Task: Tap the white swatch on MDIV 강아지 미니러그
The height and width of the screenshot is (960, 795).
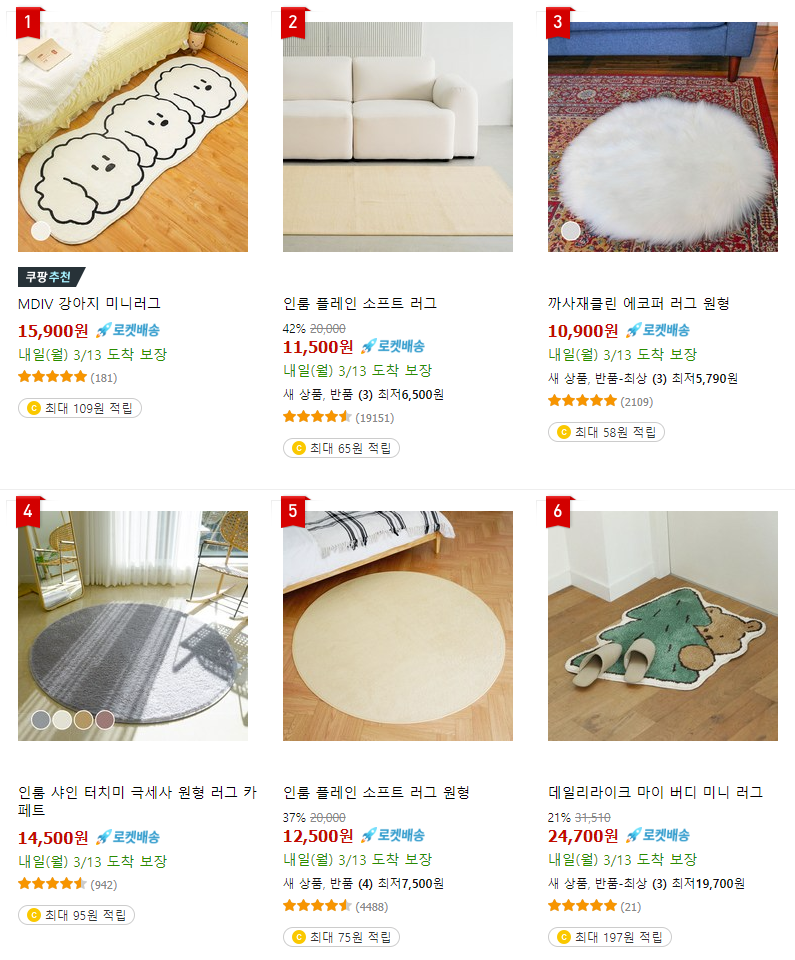Action: point(41,231)
